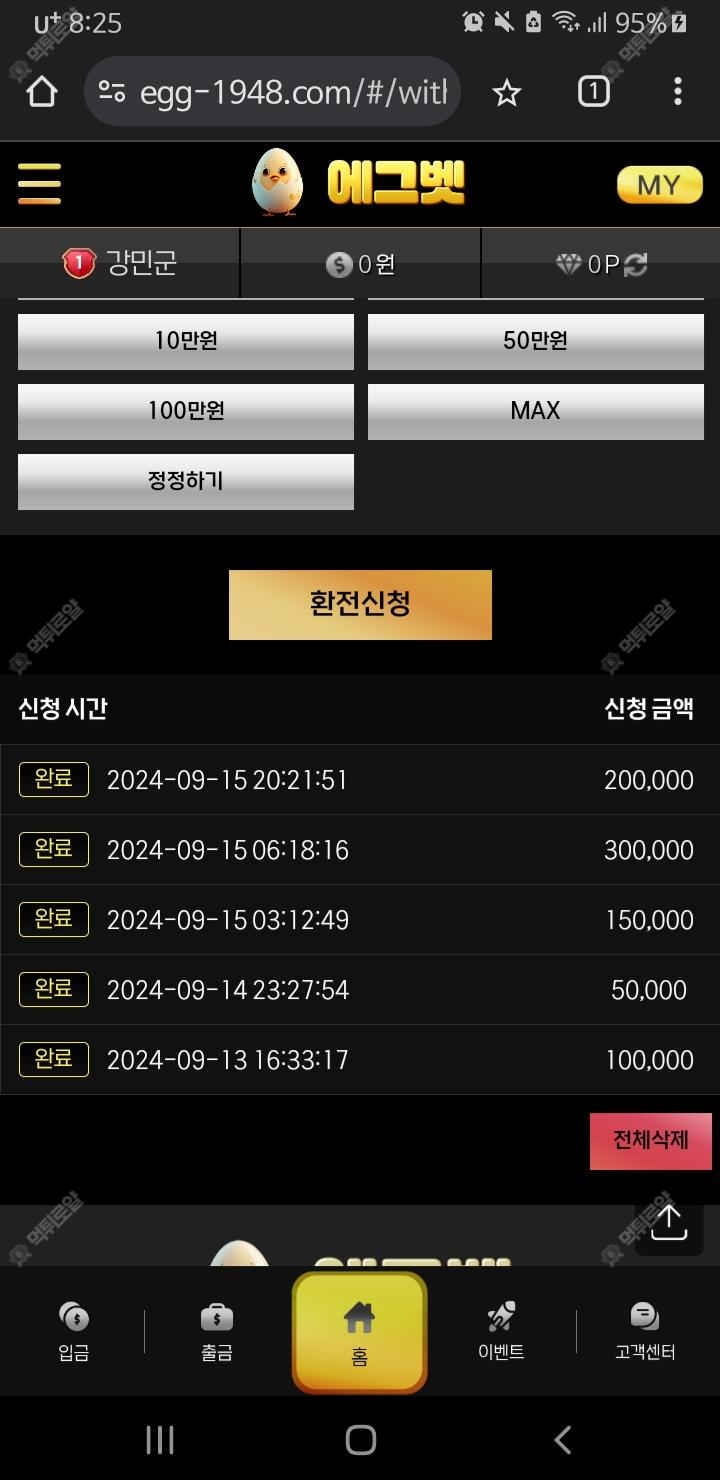Open the browser overflow menu
This screenshot has height=1480, width=720.
click(677, 93)
